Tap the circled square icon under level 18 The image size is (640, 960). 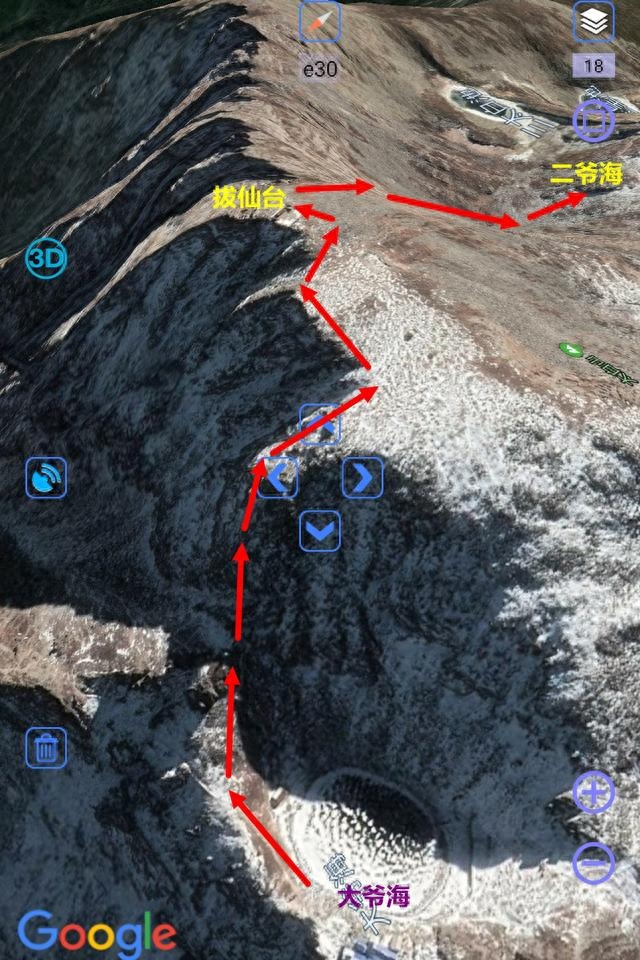click(x=594, y=121)
